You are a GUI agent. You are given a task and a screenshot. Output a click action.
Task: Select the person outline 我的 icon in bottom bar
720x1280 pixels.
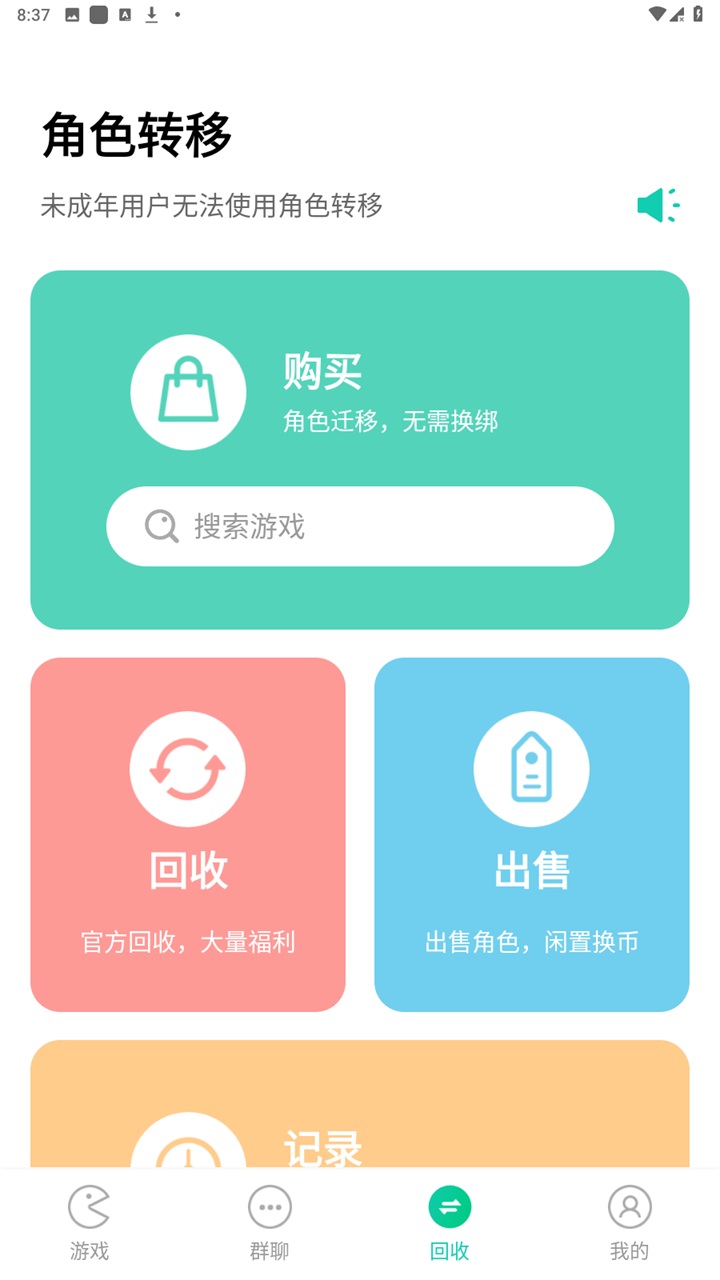pyautogui.click(x=629, y=1207)
